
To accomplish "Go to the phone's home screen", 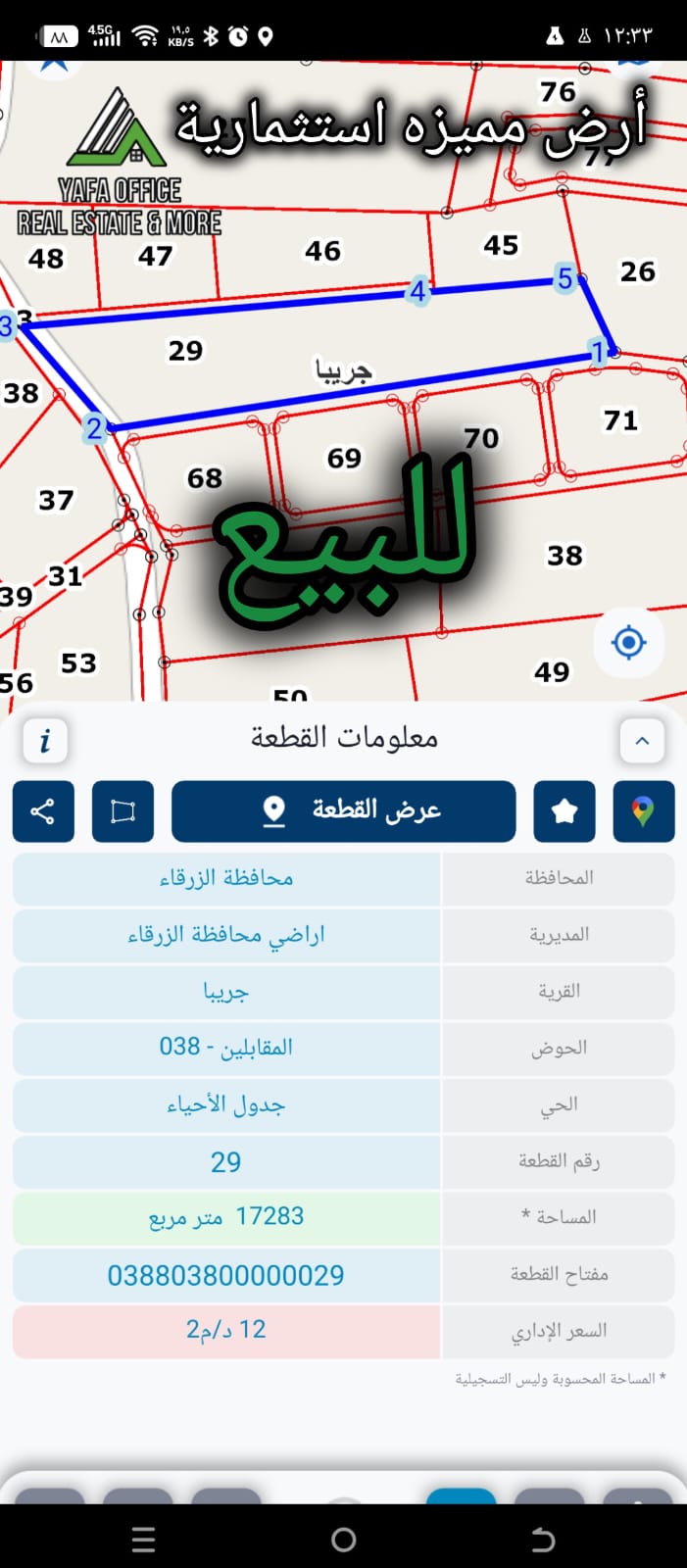I will click(x=343, y=1540).
